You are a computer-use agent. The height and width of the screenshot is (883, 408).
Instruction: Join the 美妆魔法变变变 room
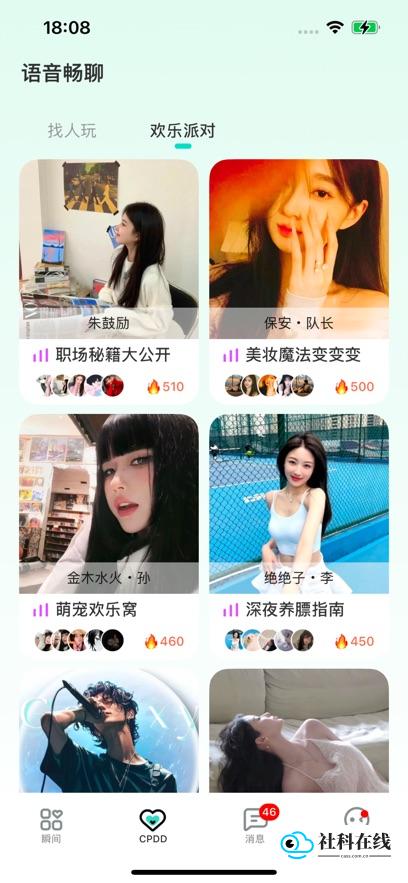pos(299,282)
